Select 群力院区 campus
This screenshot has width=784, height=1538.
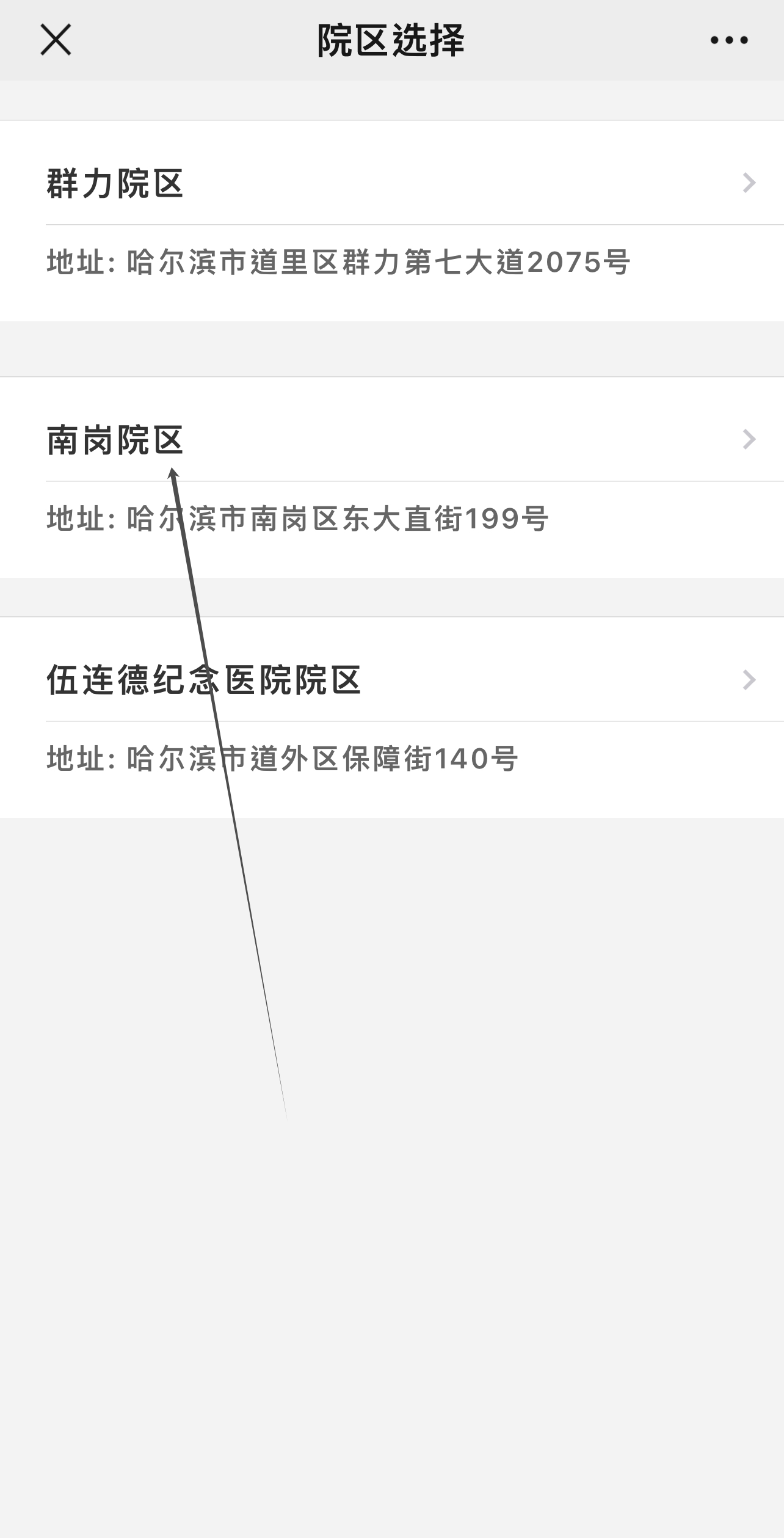click(x=391, y=183)
